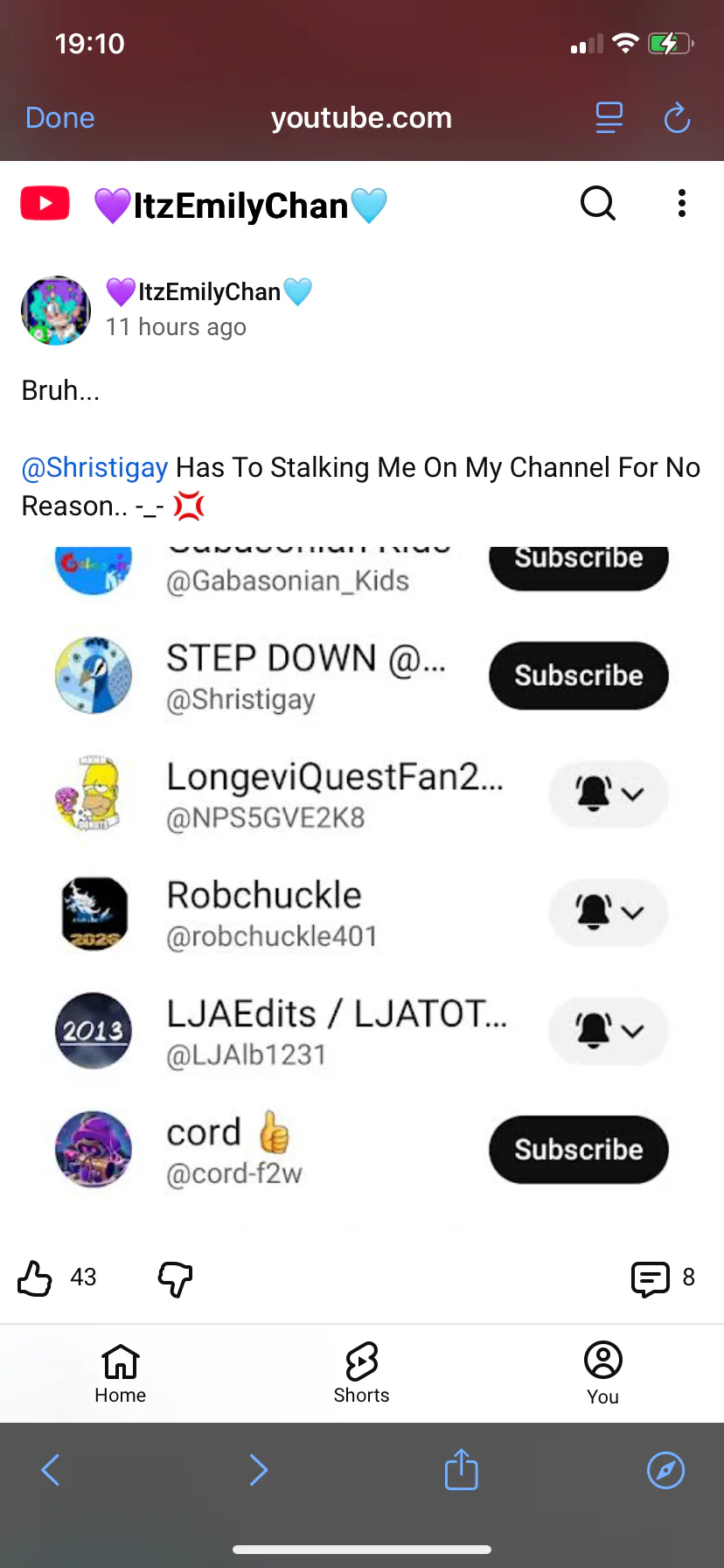Open the three-dot overflow menu
This screenshot has height=1568, width=724.
point(682,204)
